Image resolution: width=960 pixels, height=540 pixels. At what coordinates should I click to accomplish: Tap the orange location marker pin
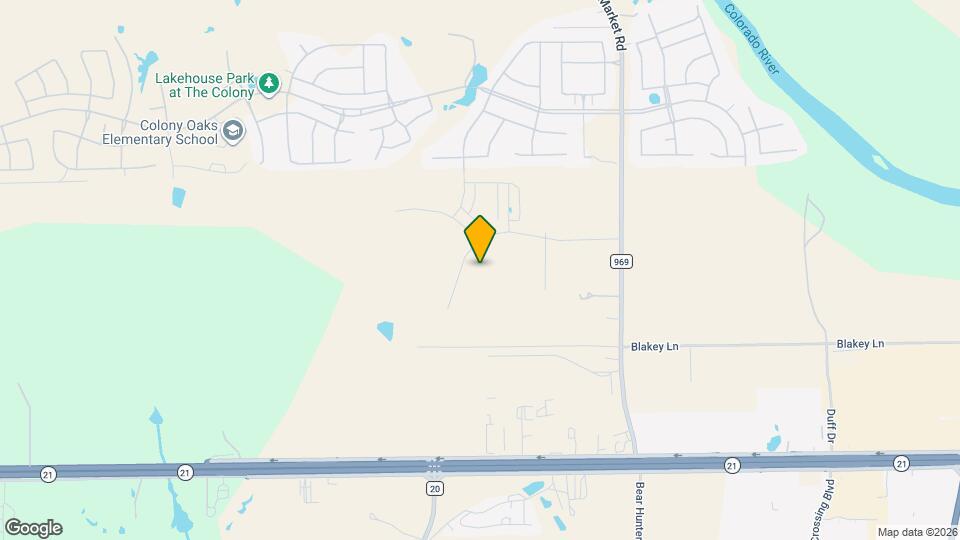(480, 238)
